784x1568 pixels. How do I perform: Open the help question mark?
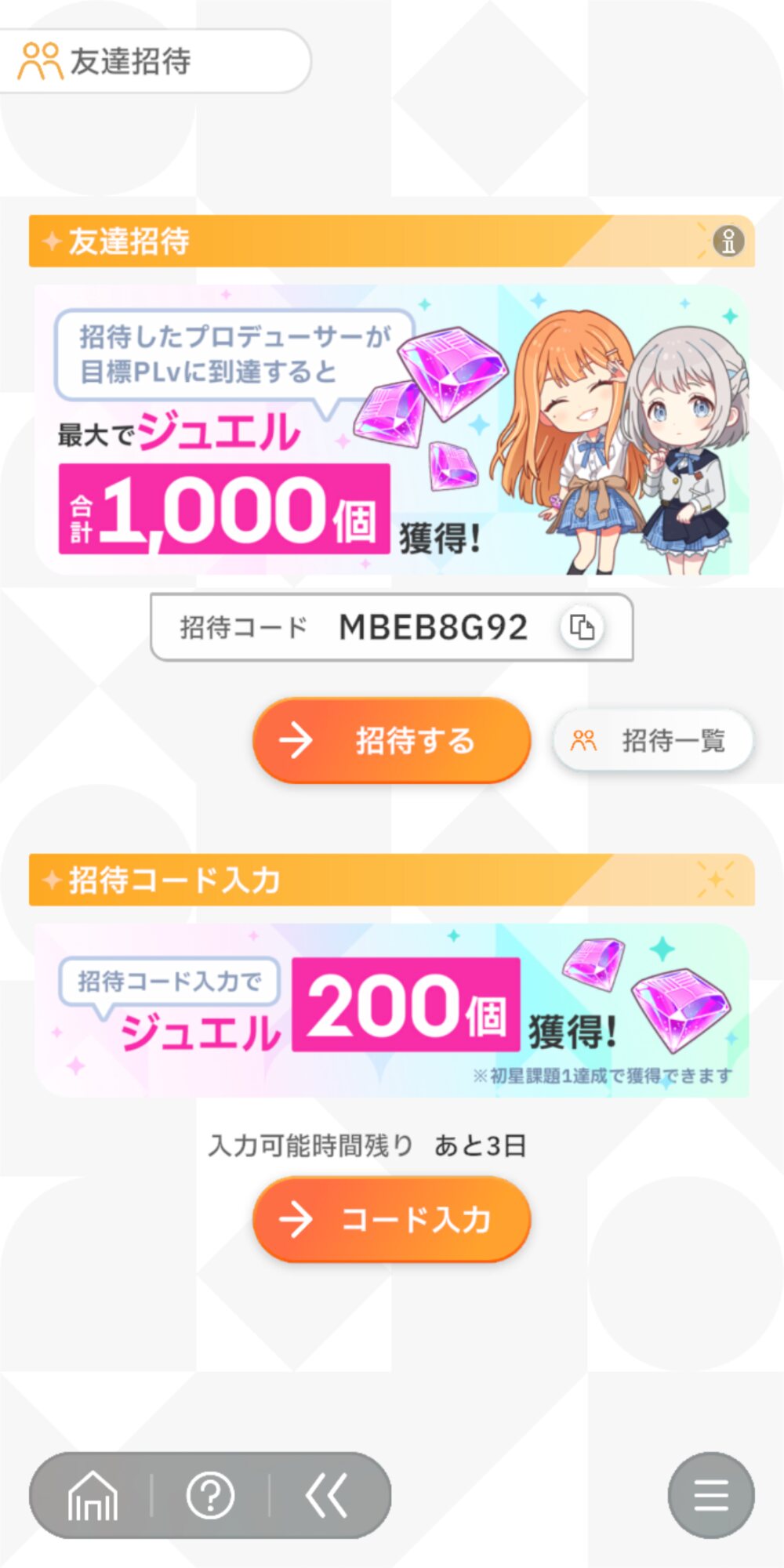coord(210,1495)
